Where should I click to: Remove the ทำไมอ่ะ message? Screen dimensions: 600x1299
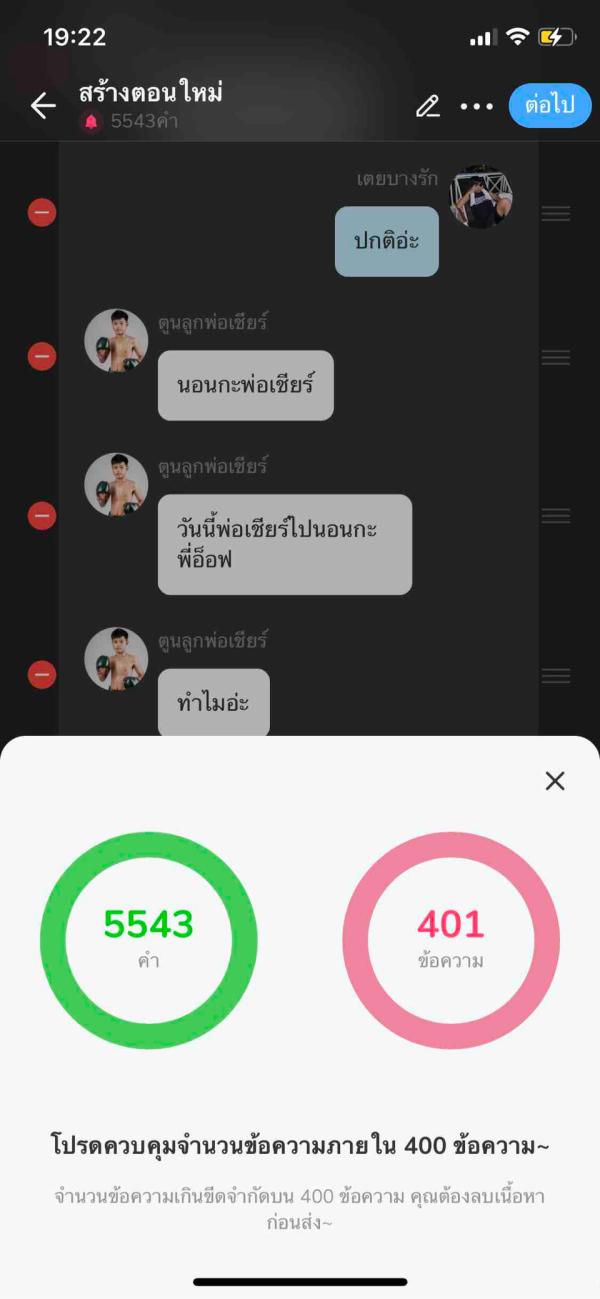coord(42,674)
